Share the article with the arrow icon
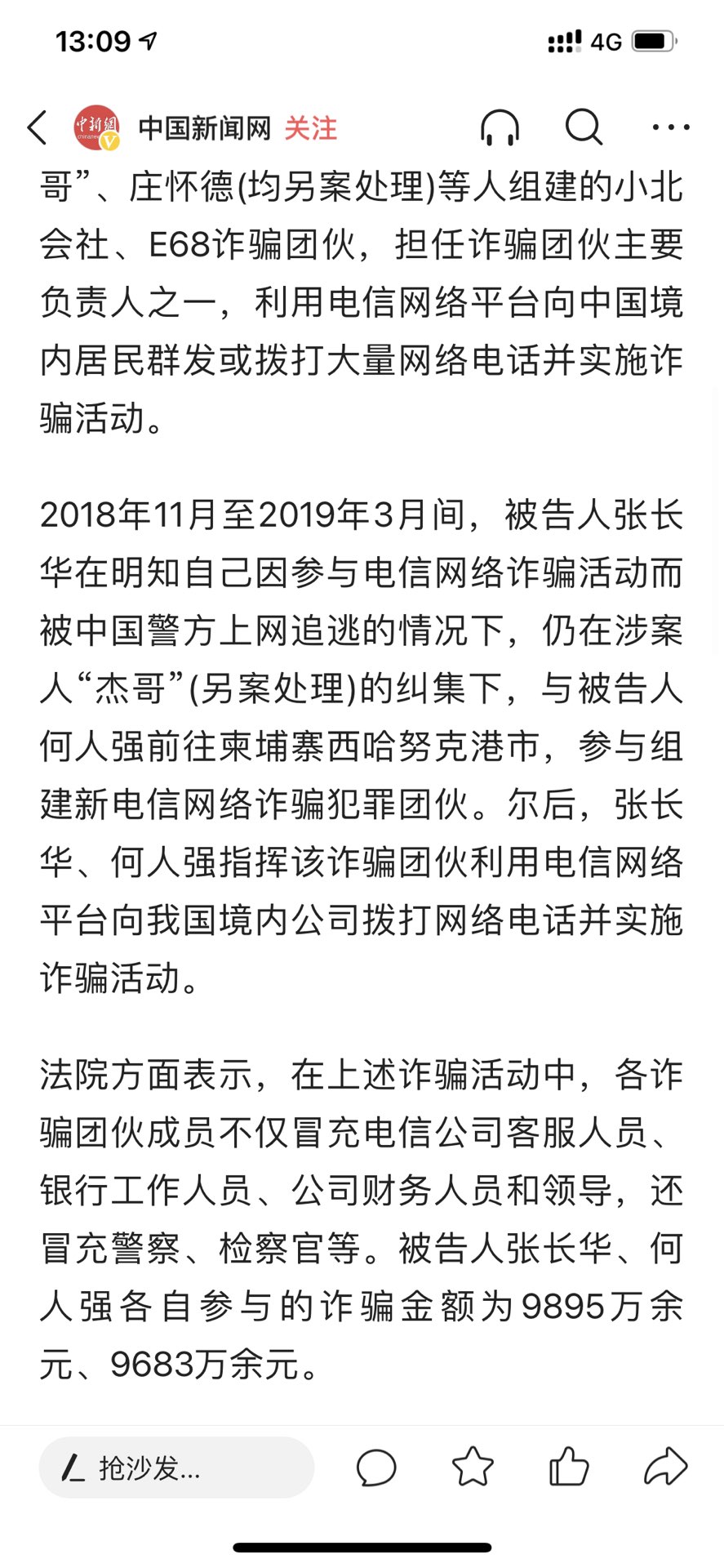This screenshot has height=1568, width=724. pos(666,1467)
